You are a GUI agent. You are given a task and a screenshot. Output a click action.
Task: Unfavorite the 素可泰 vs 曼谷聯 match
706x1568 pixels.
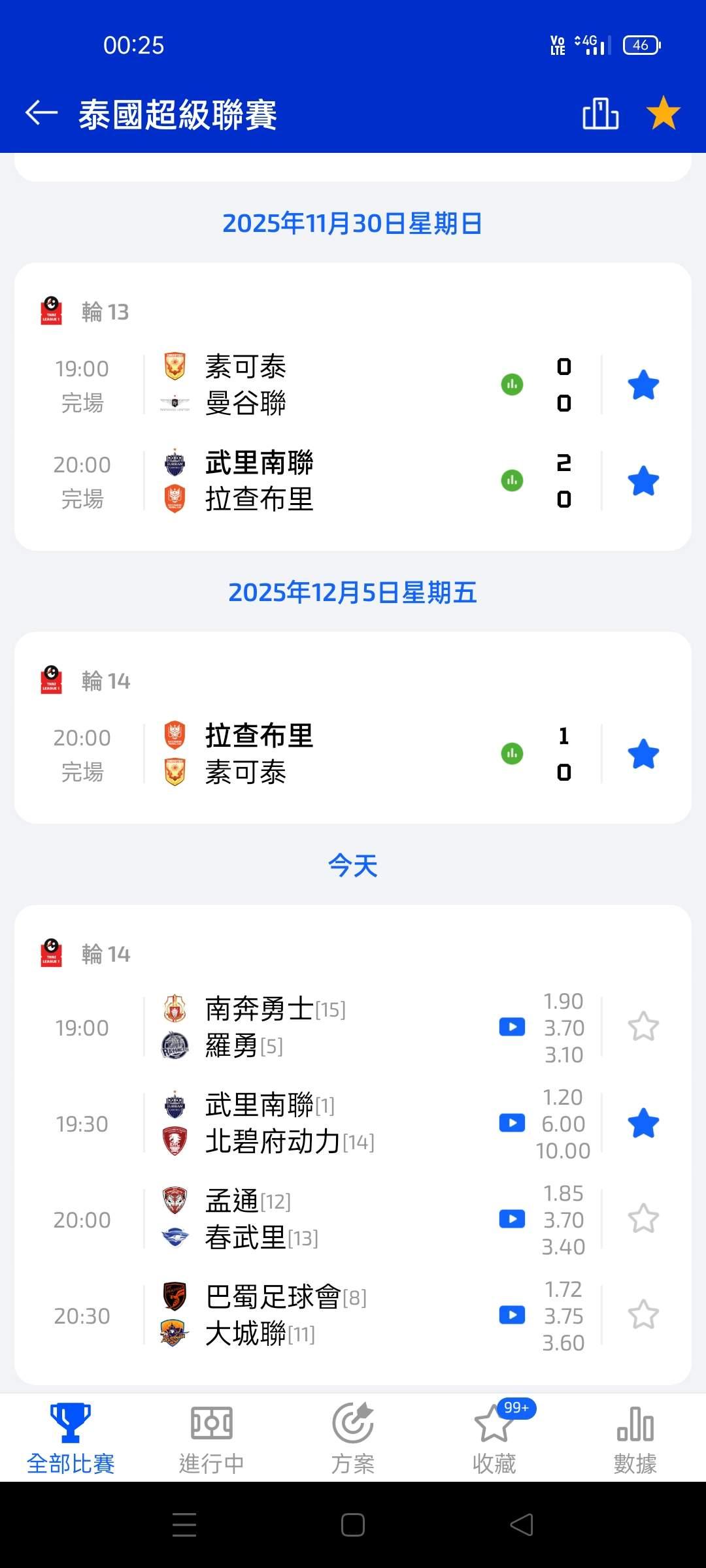643,385
